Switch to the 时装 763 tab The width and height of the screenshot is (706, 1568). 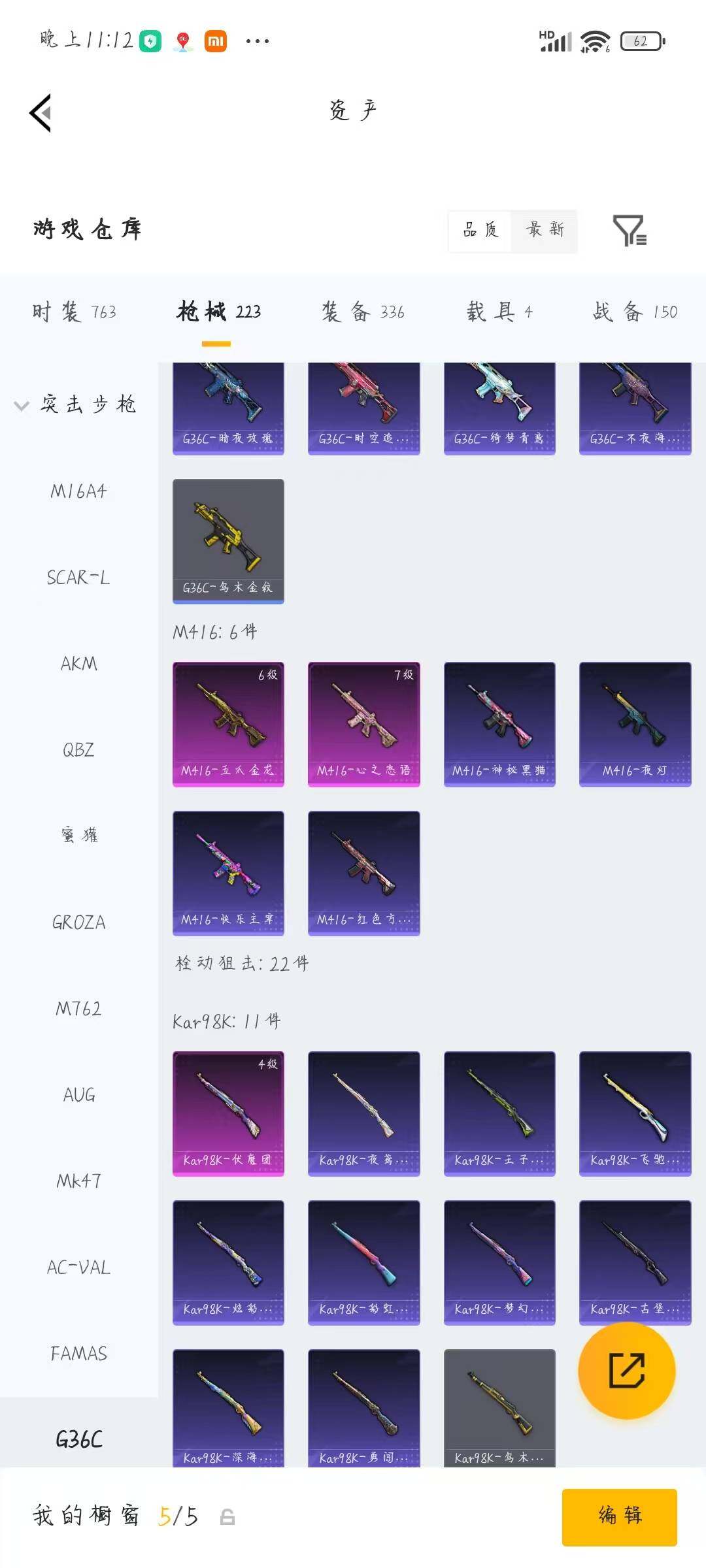[x=75, y=312]
